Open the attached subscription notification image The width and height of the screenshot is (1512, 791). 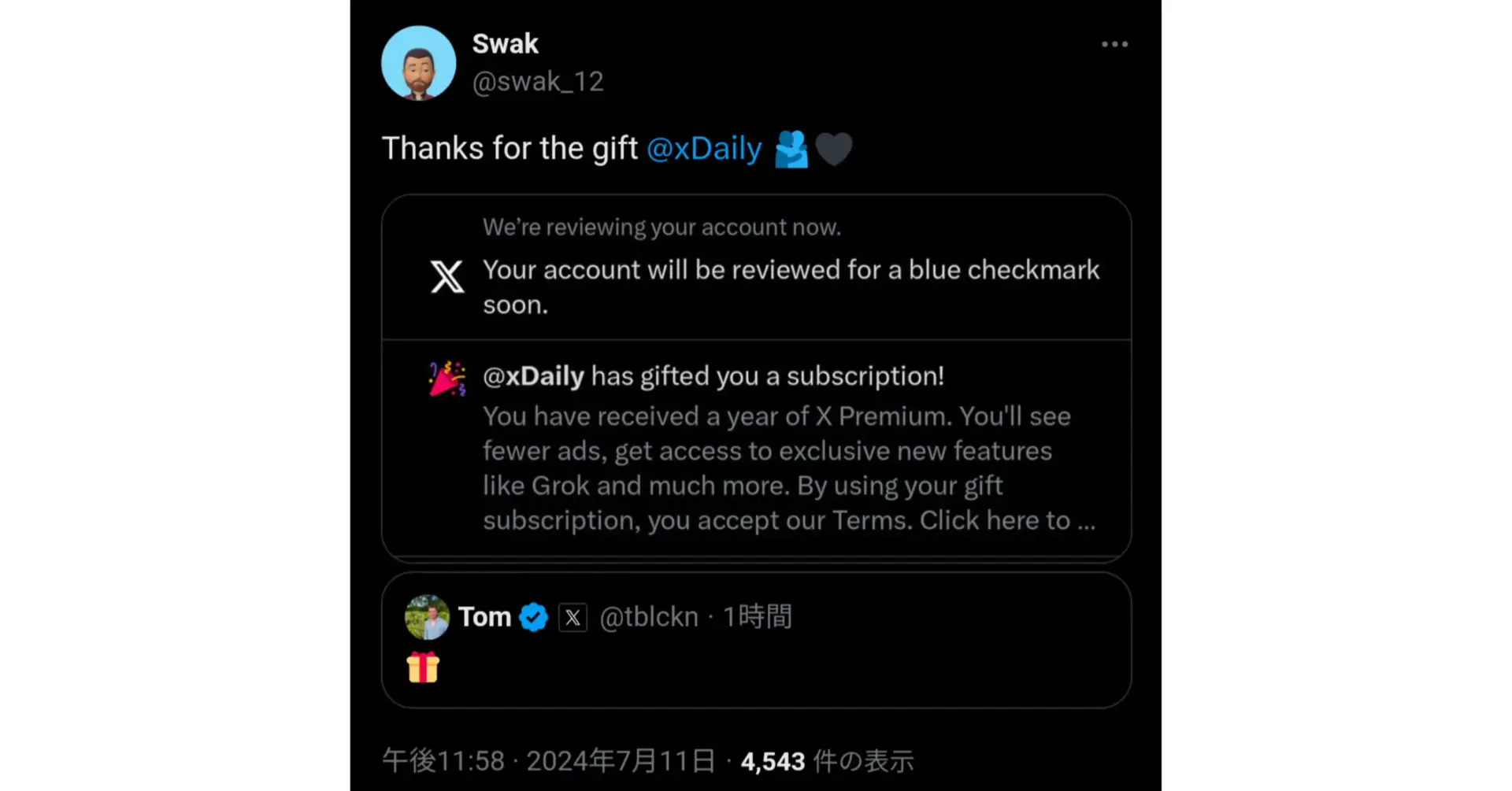756,378
